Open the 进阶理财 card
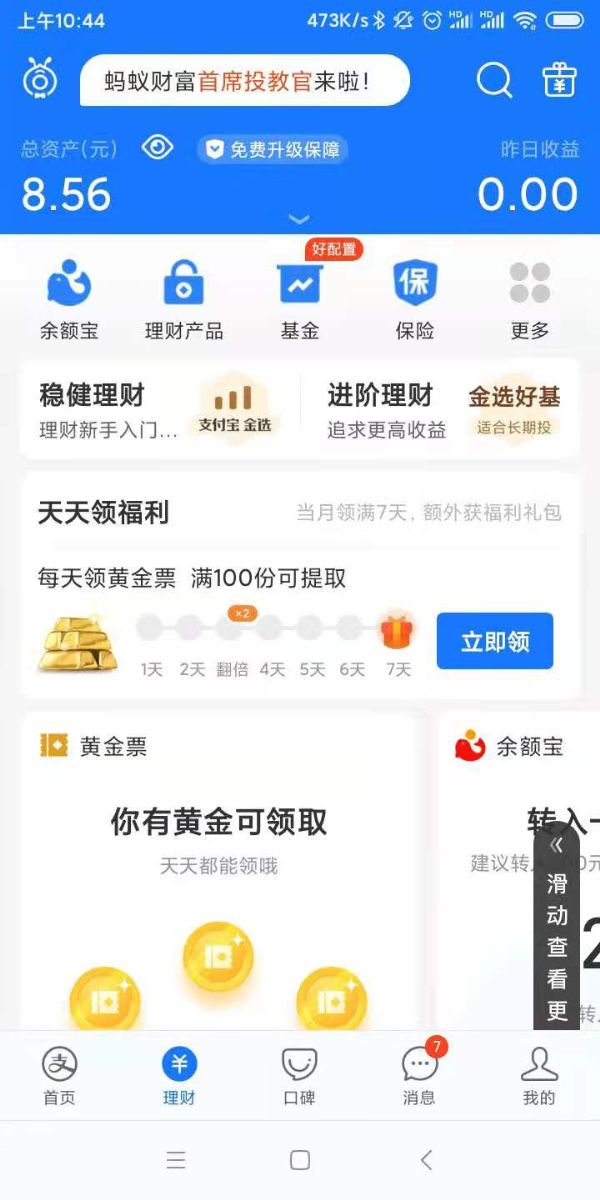This screenshot has height=1200, width=600. pos(440,410)
